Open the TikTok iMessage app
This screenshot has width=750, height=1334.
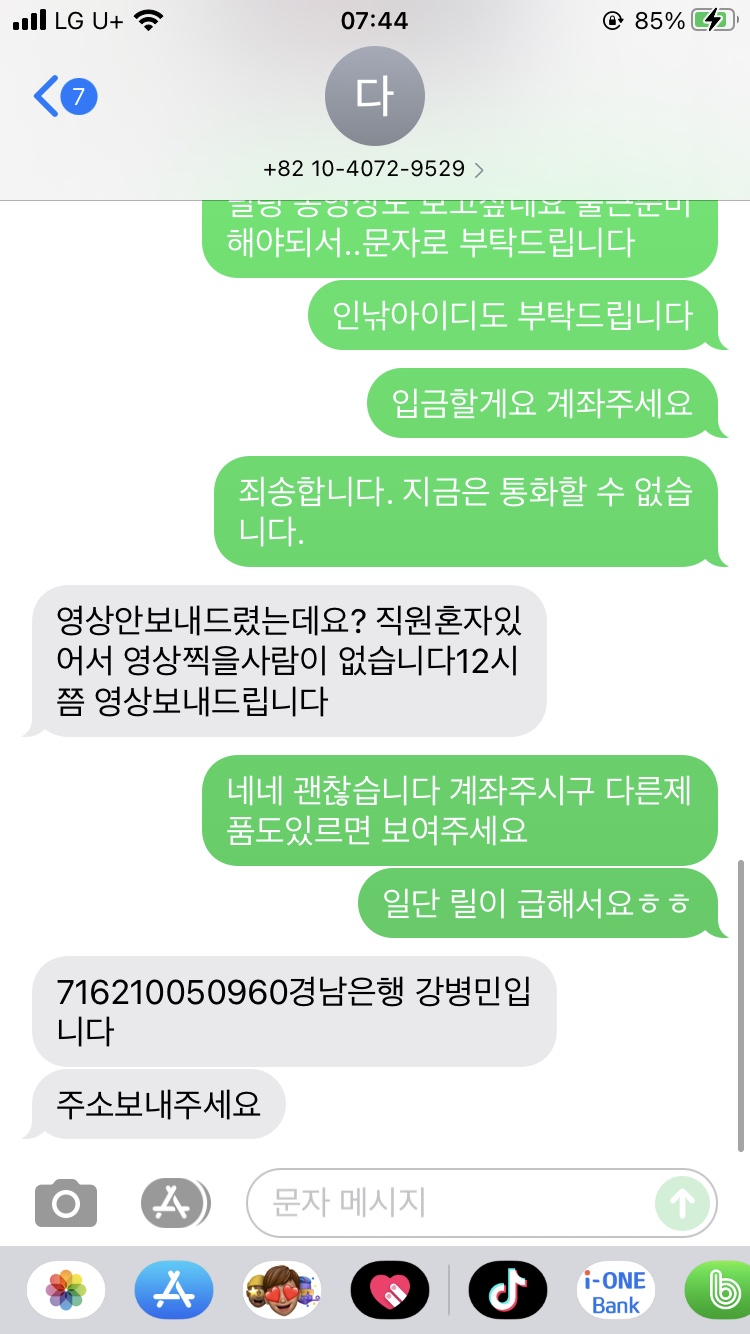coord(508,1290)
